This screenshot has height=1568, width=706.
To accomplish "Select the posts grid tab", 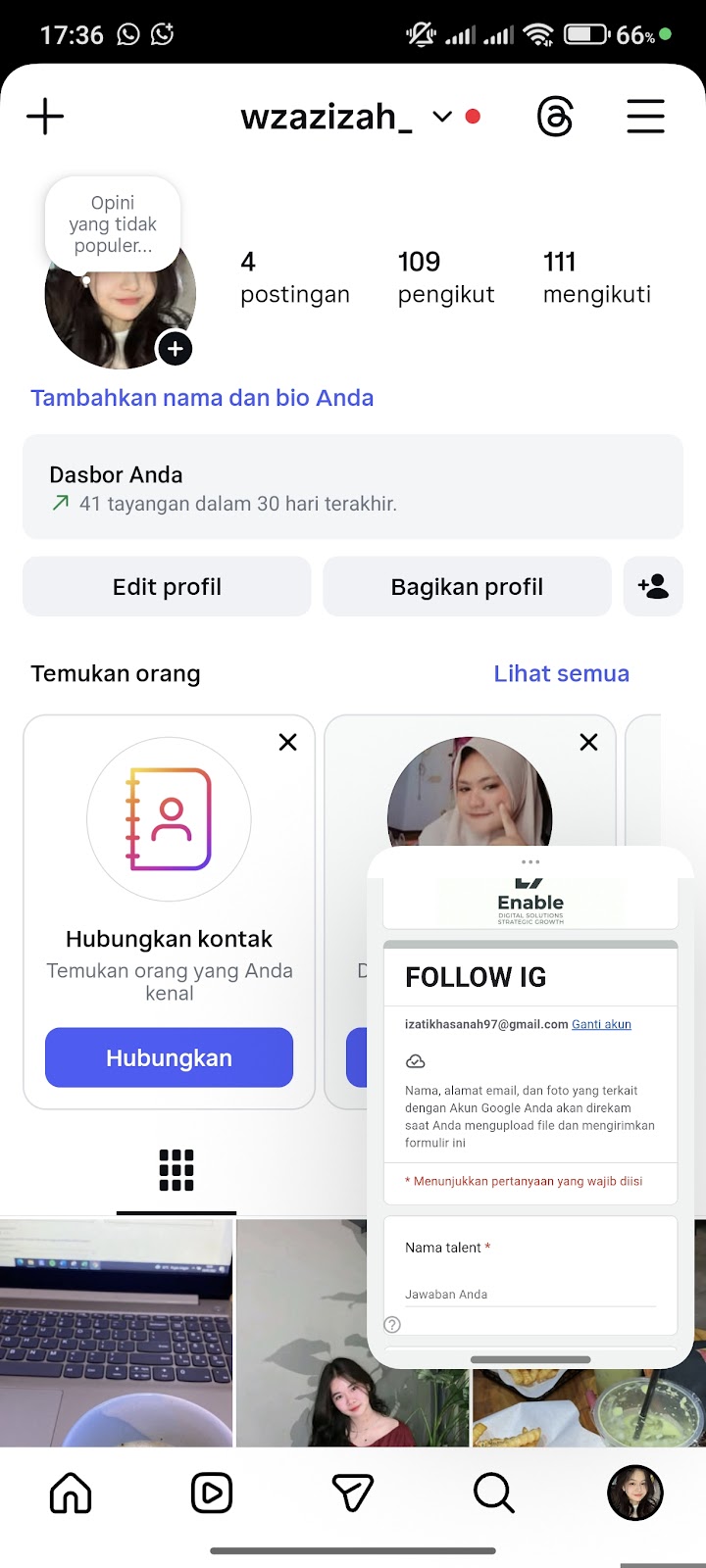I will pyautogui.click(x=176, y=1170).
